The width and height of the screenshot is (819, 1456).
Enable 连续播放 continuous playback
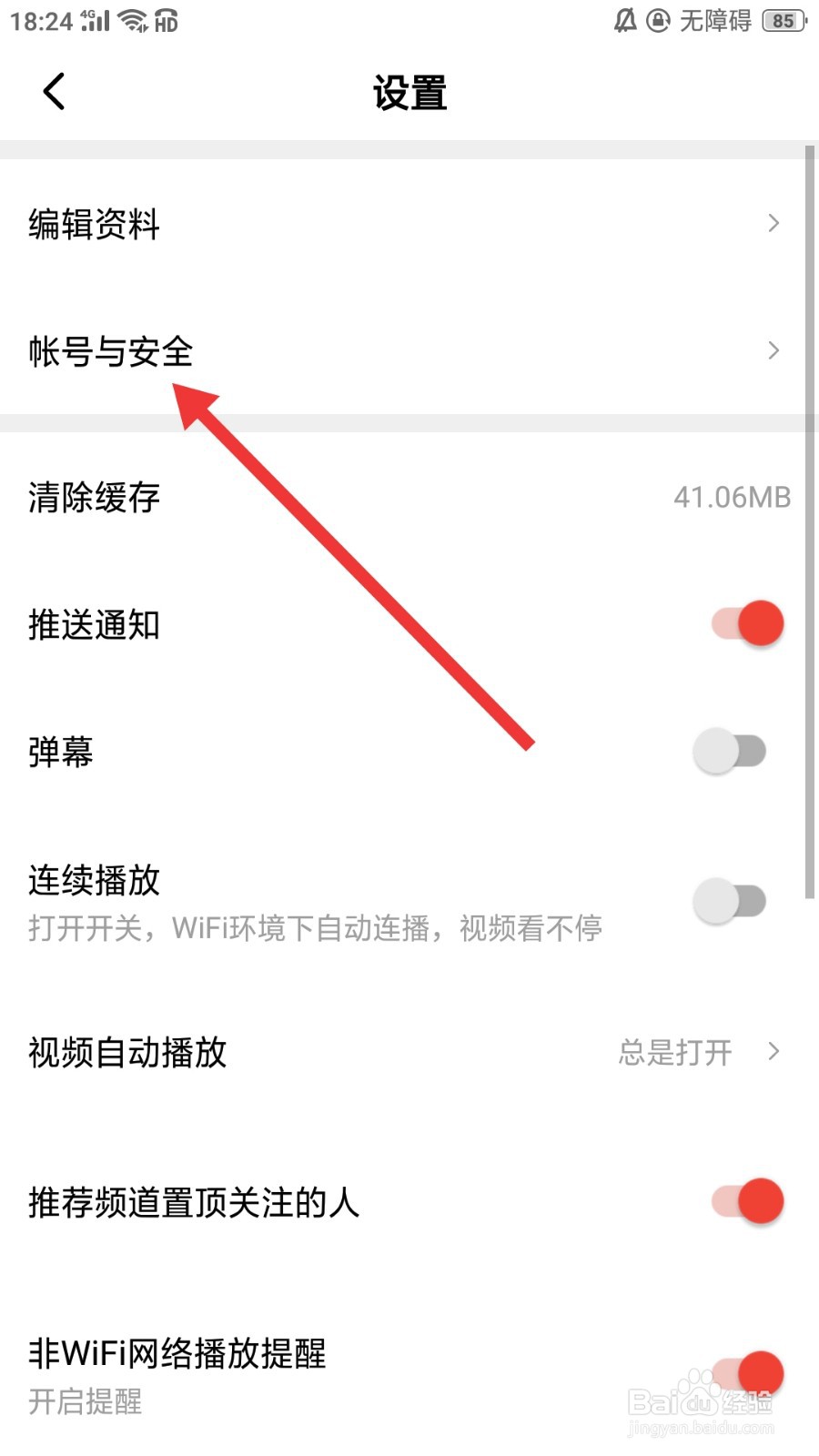[730, 900]
